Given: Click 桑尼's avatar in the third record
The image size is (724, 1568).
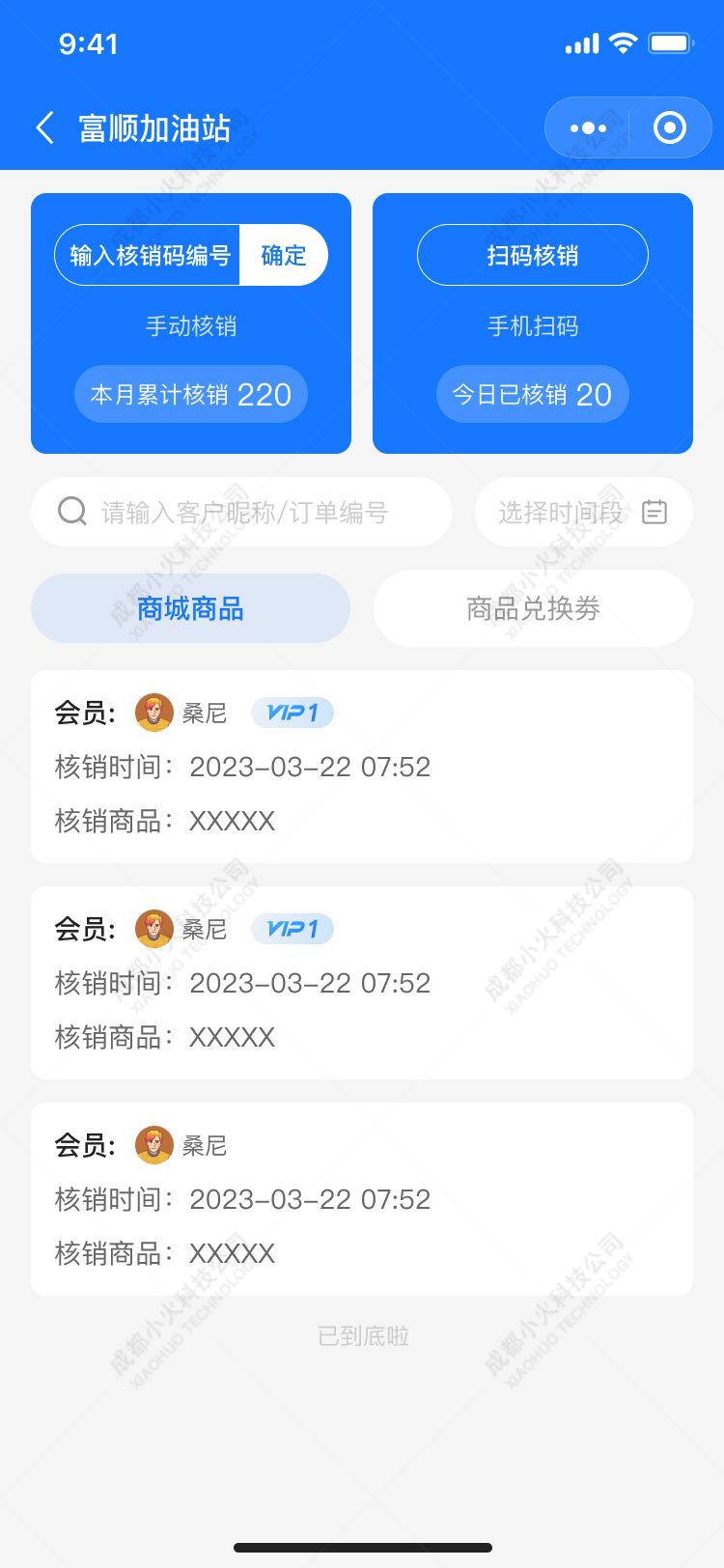Looking at the screenshot, I should click(x=153, y=1145).
